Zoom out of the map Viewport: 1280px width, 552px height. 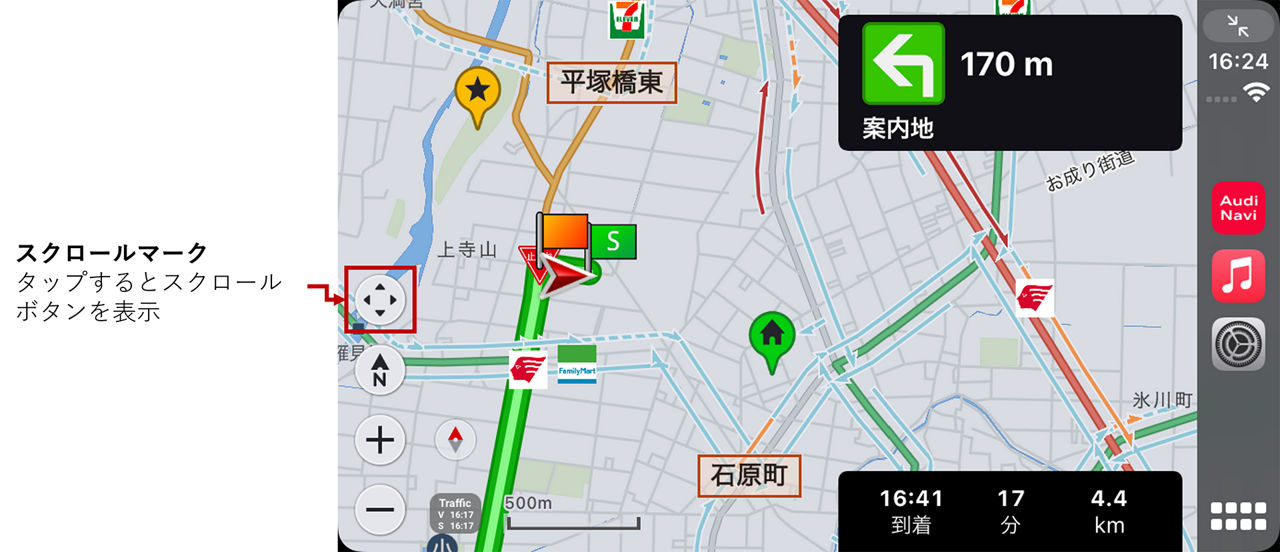tap(380, 508)
